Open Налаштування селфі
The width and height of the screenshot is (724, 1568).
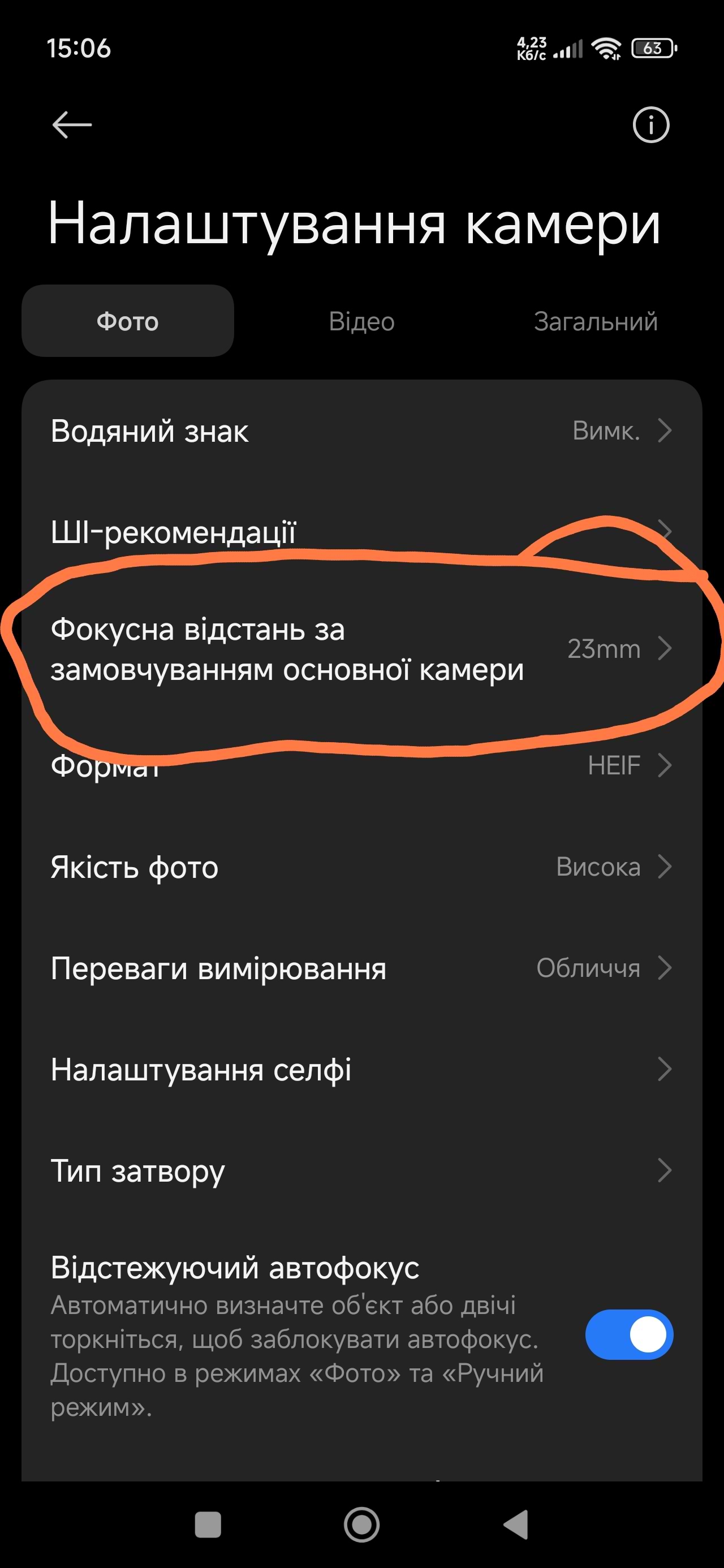361,1070
